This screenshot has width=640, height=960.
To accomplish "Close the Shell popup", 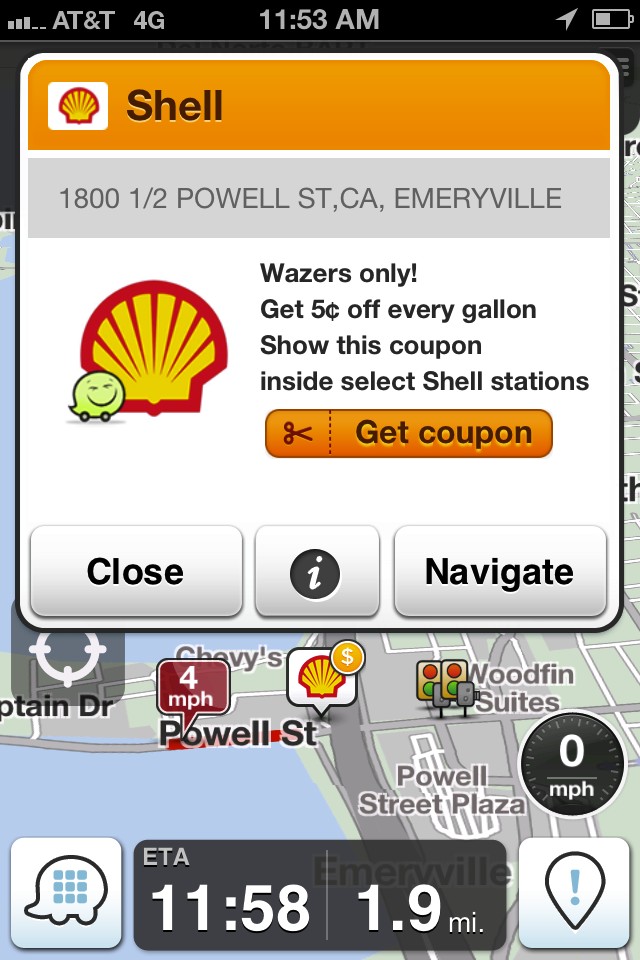I will (136, 571).
